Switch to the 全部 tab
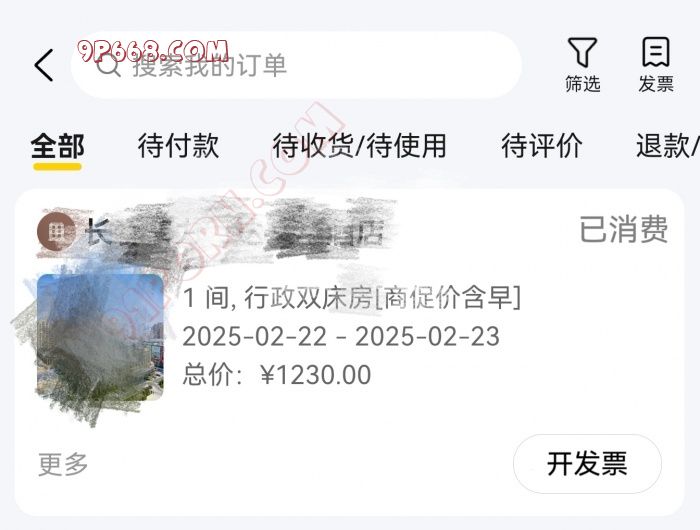 click(57, 146)
